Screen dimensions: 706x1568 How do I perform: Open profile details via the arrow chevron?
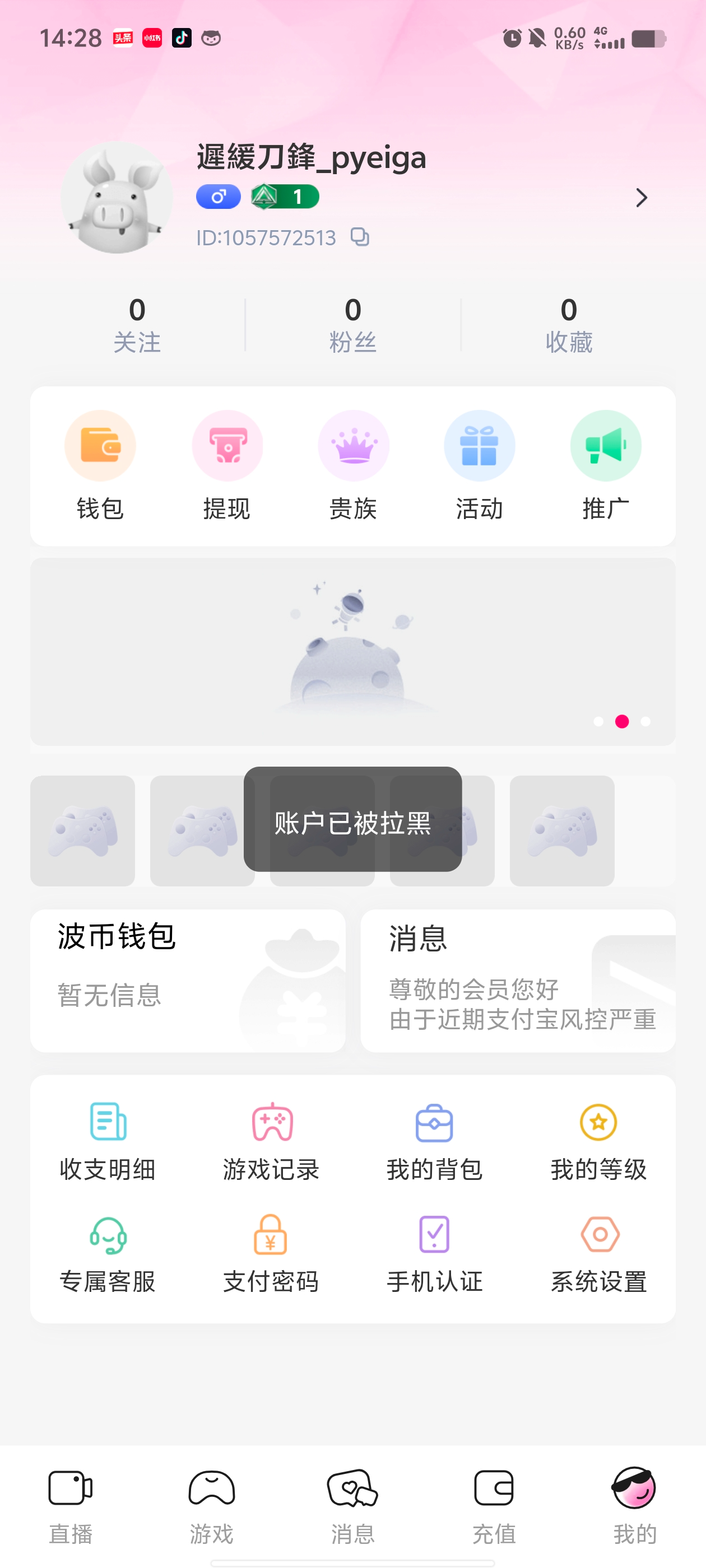click(641, 198)
